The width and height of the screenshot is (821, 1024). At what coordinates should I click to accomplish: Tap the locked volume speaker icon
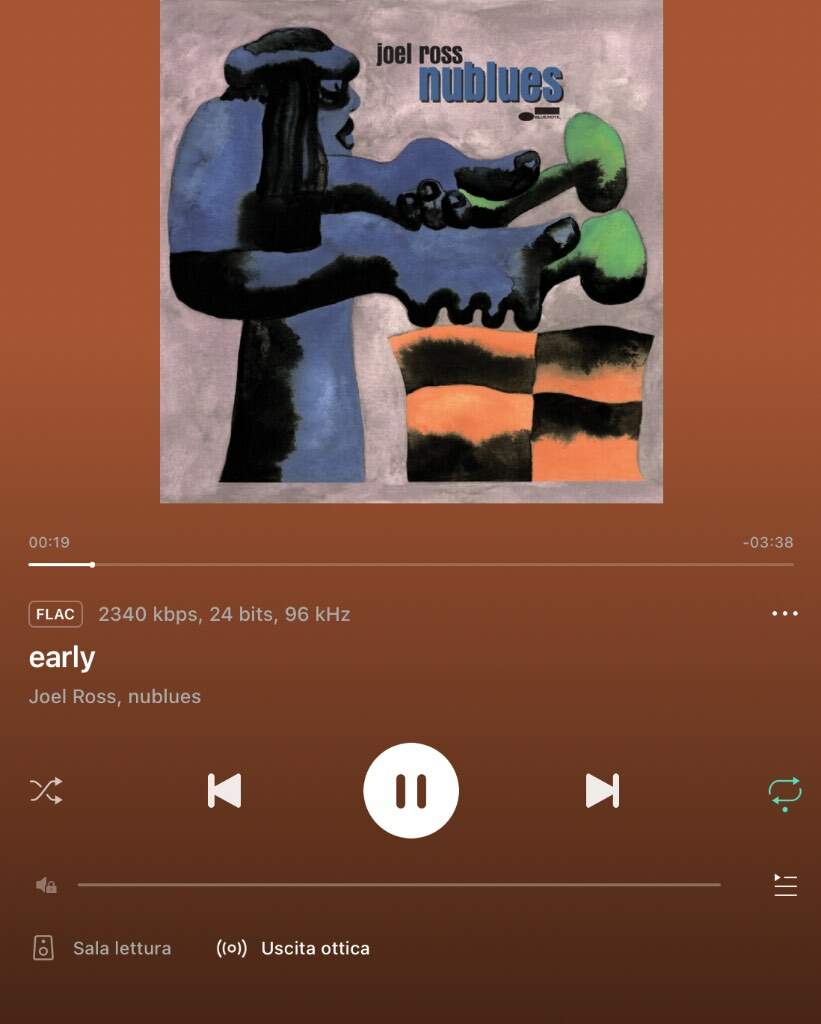point(46,885)
